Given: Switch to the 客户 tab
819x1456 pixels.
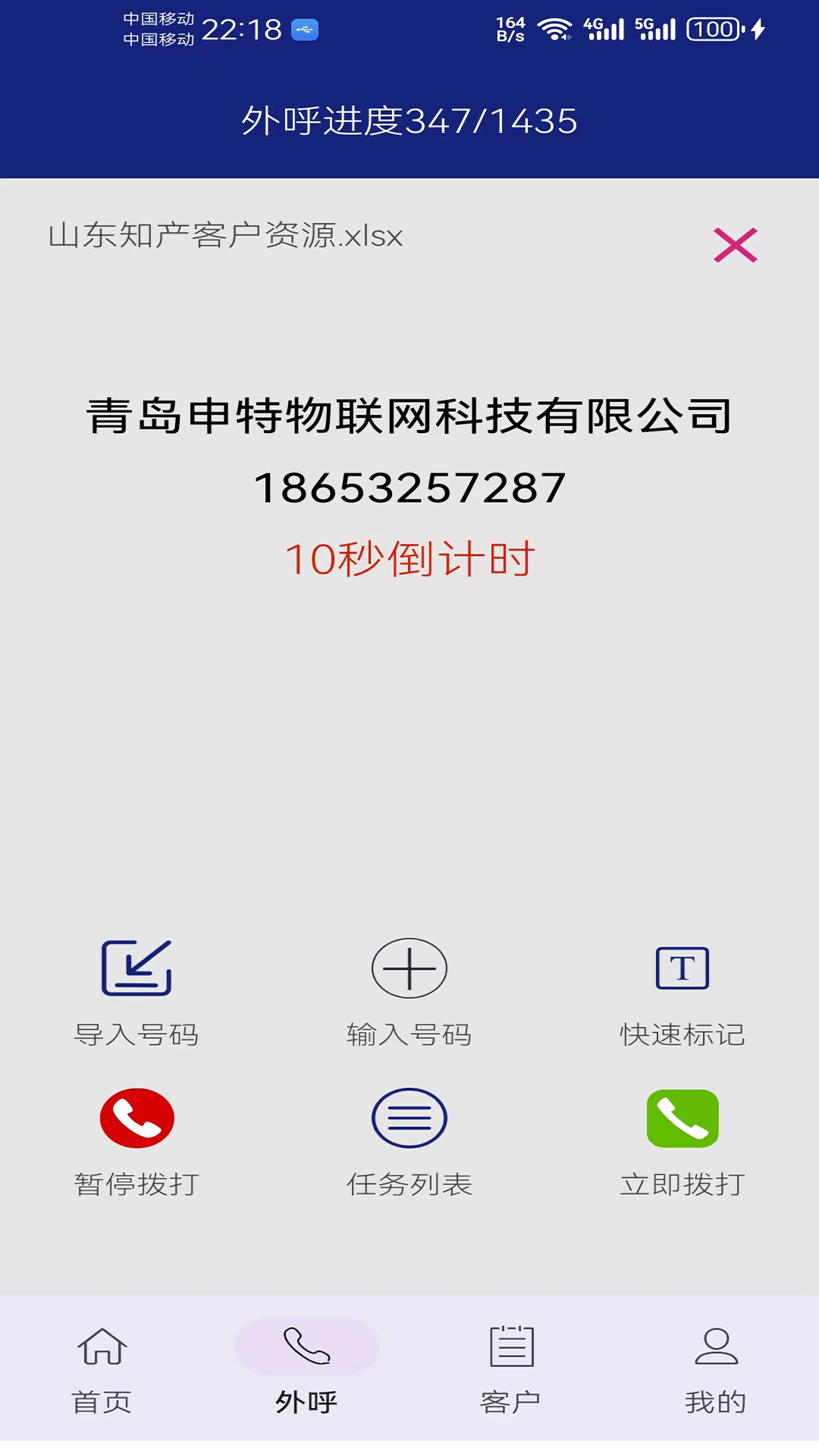Looking at the screenshot, I should click(512, 1369).
